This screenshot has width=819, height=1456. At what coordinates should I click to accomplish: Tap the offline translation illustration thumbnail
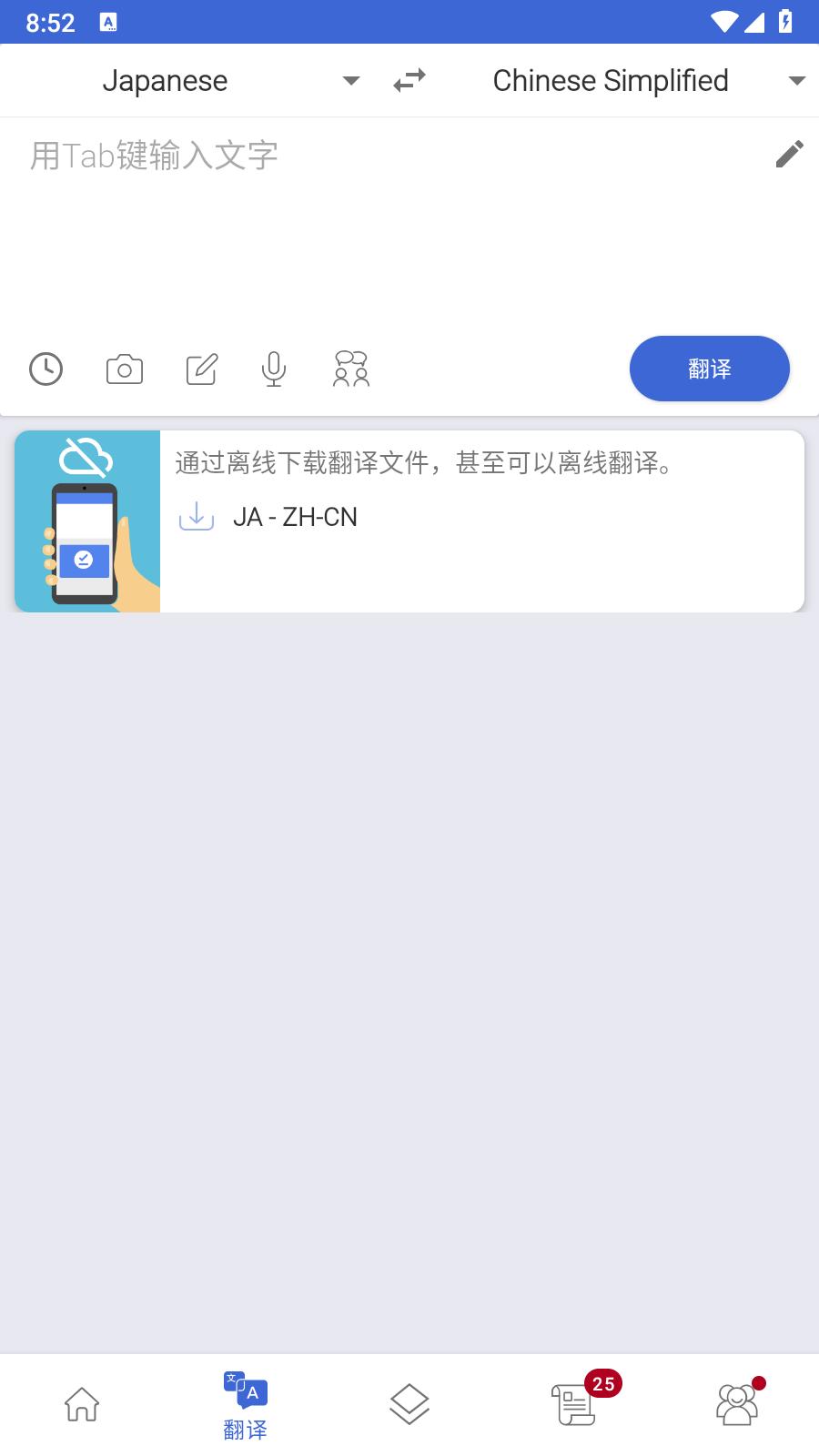[86, 521]
